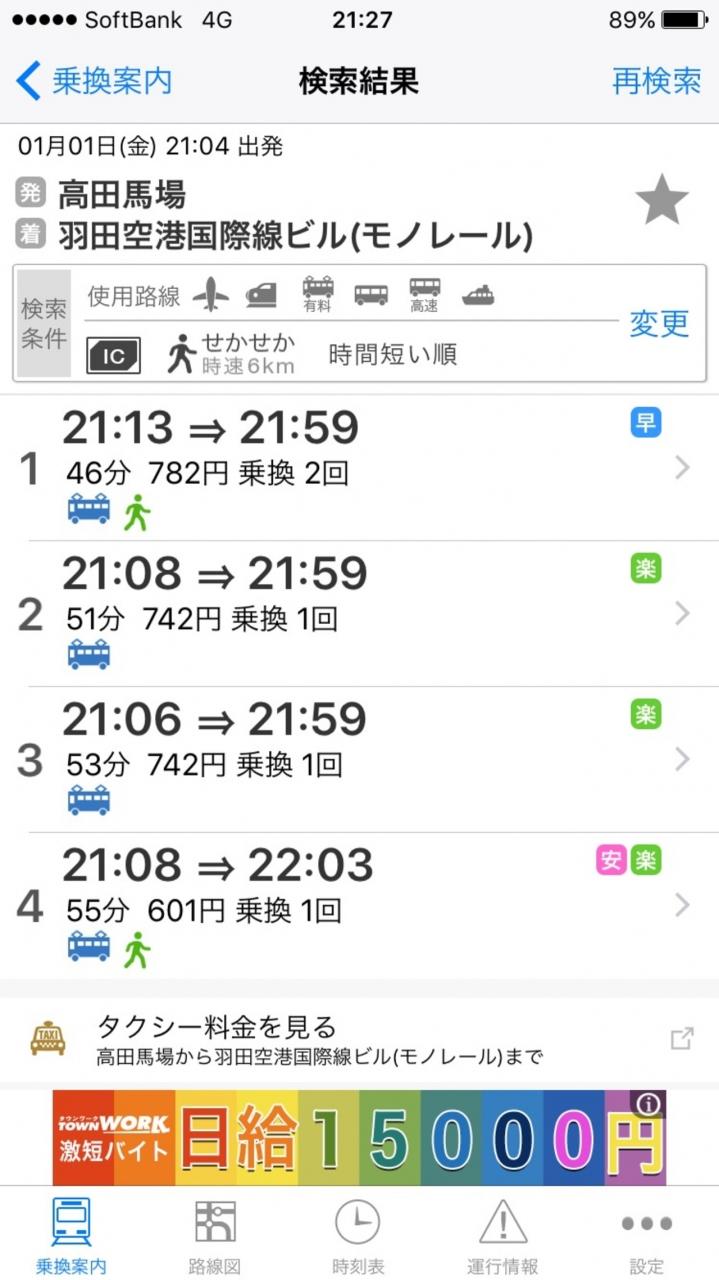719x1280 pixels.
Task: Switch to the 路線図 tab
Action: pyautogui.click(x=215, y=1234)
